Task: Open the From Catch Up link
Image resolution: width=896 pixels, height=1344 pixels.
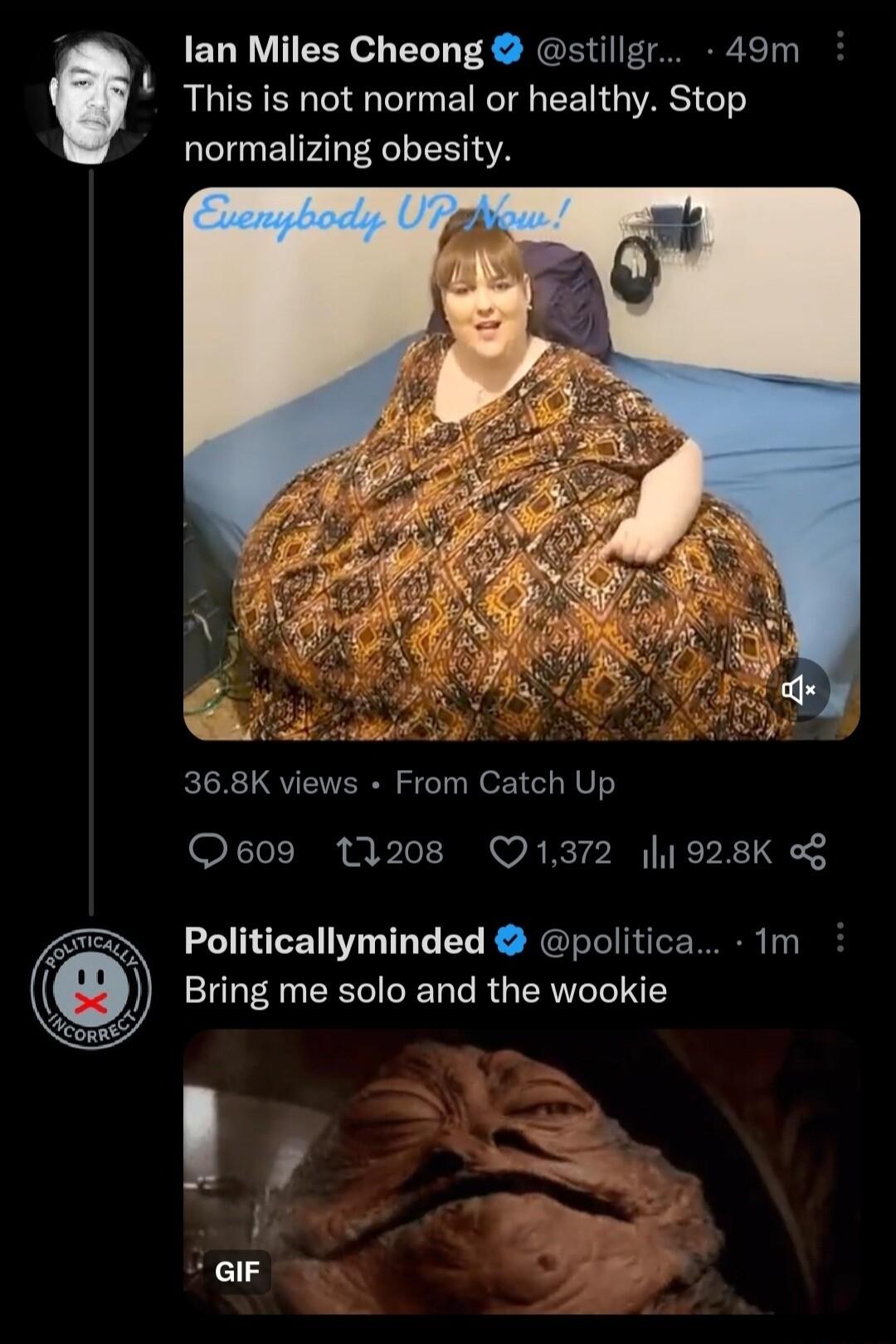Action: (x=505, y=782)
